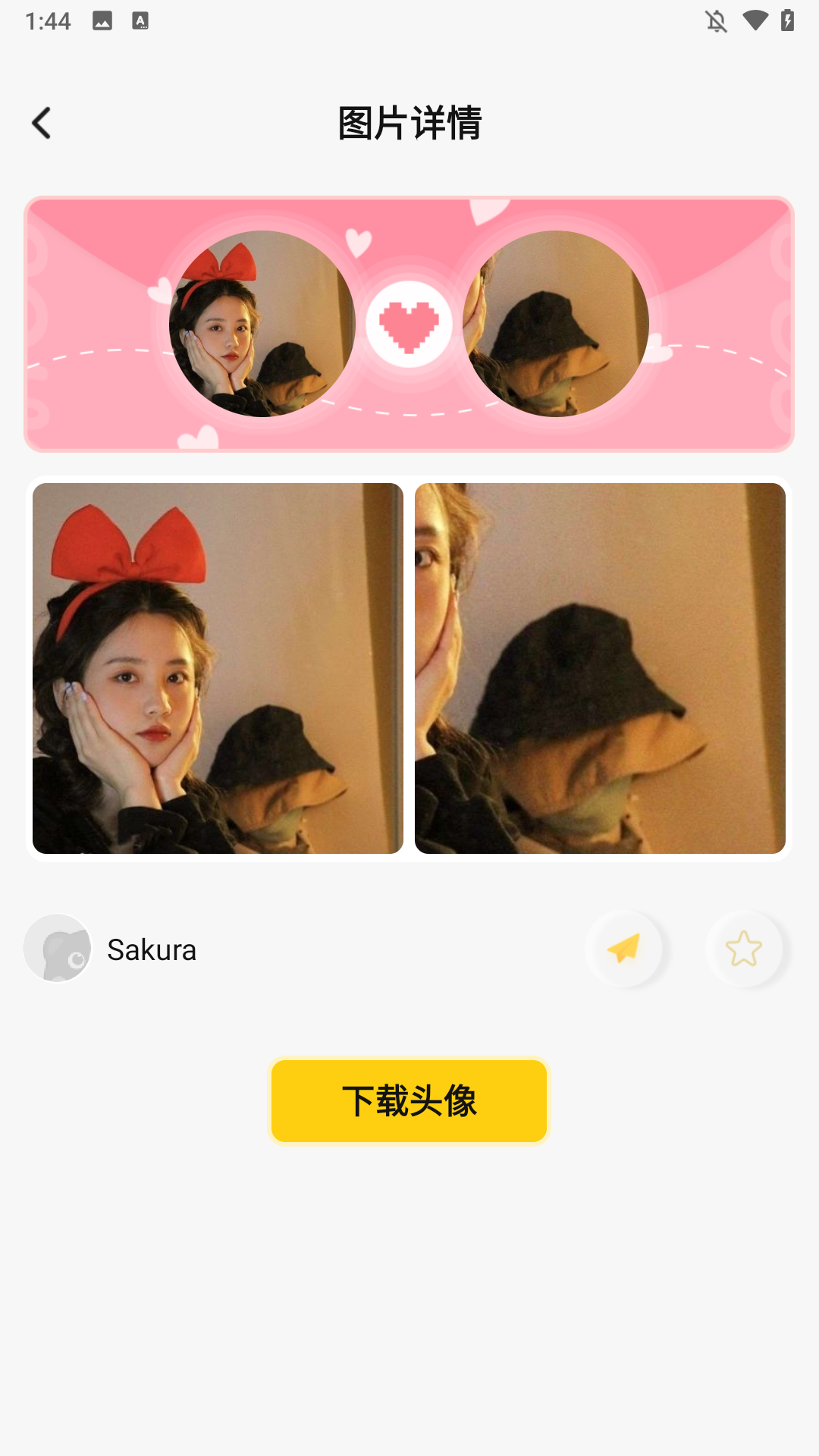Open the red-bow girl avatar image

pos(218,668)
